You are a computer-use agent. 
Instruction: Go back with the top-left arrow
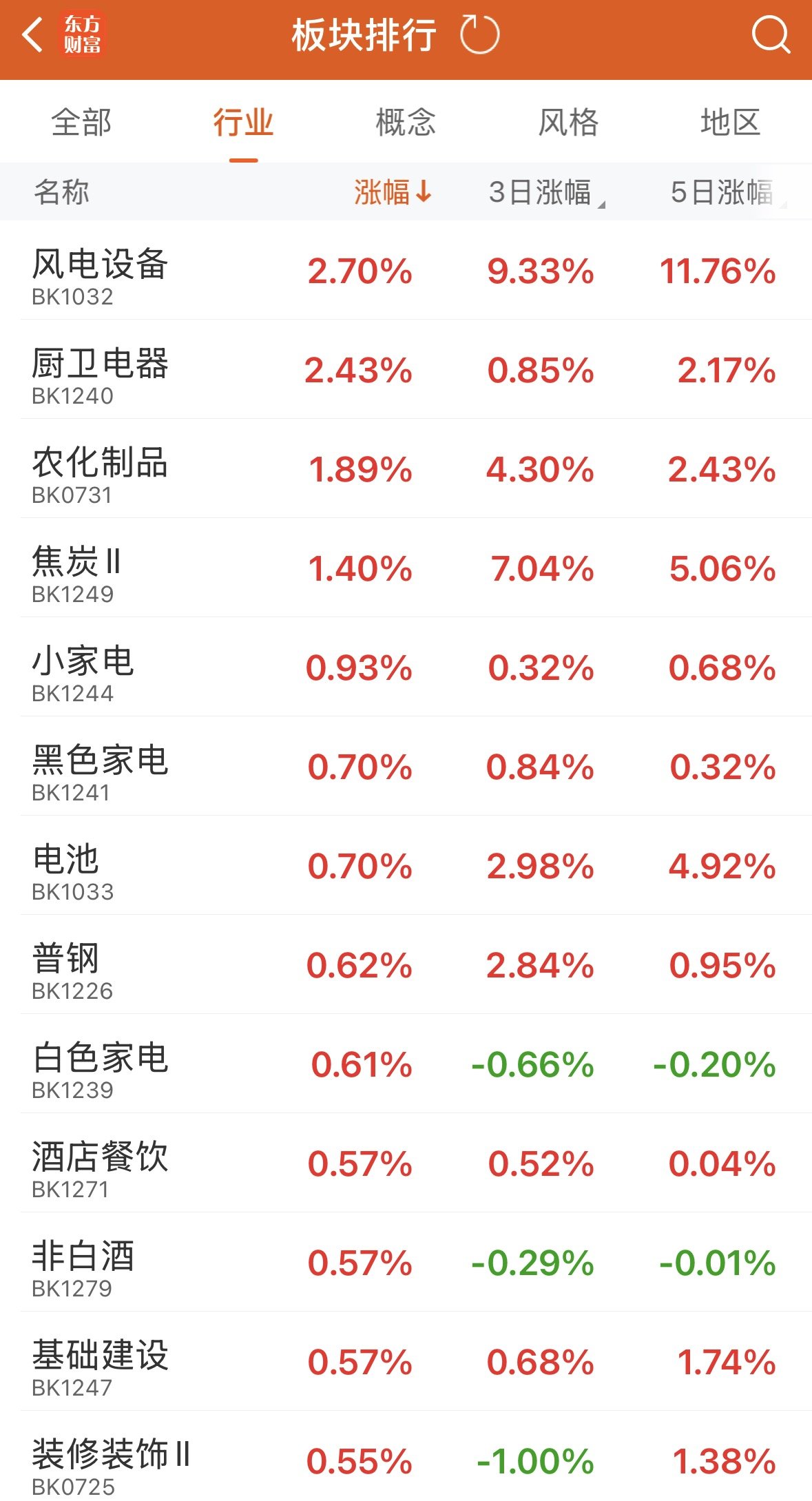(x=32, y=35)
